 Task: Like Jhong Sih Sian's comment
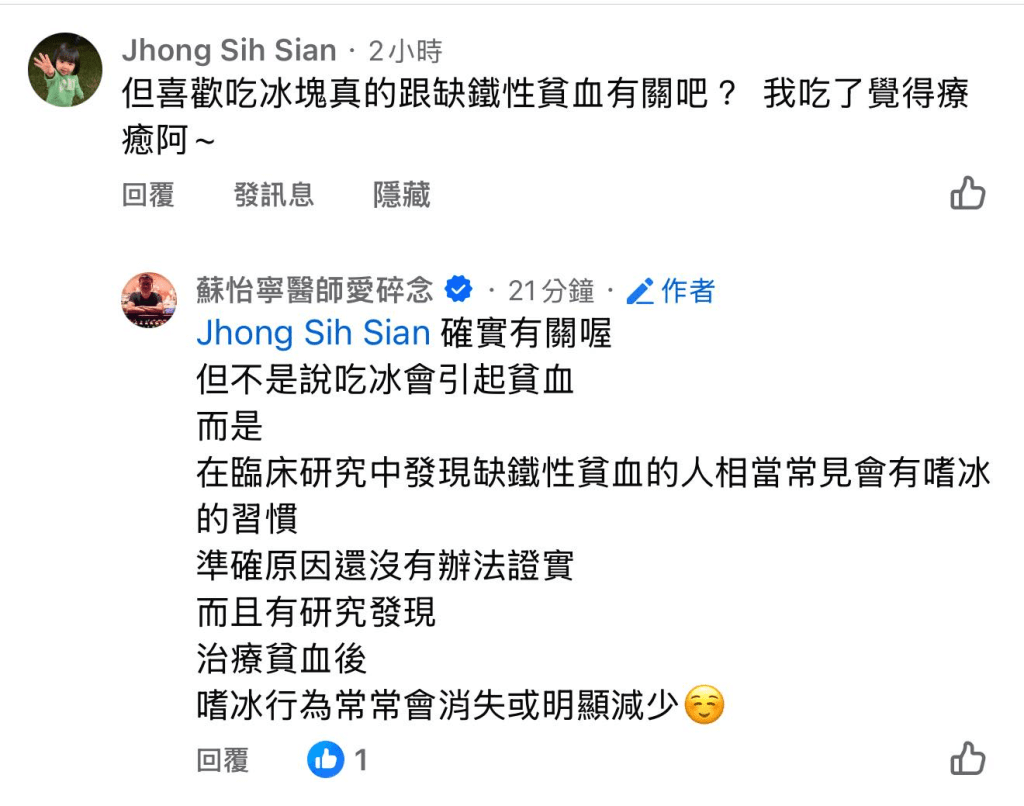(967, 194)
